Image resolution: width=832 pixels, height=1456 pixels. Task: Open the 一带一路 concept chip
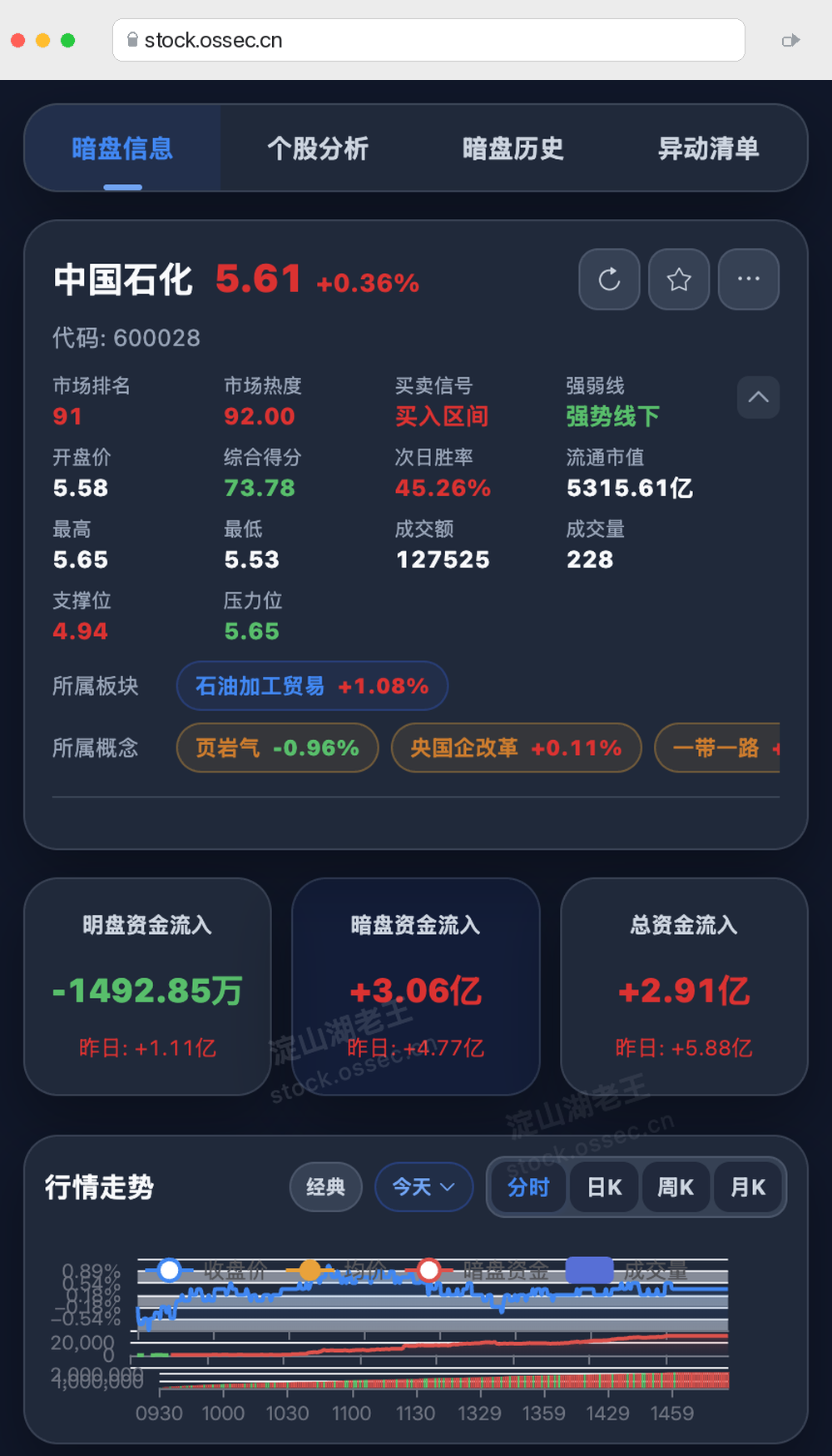click(717, 748)
